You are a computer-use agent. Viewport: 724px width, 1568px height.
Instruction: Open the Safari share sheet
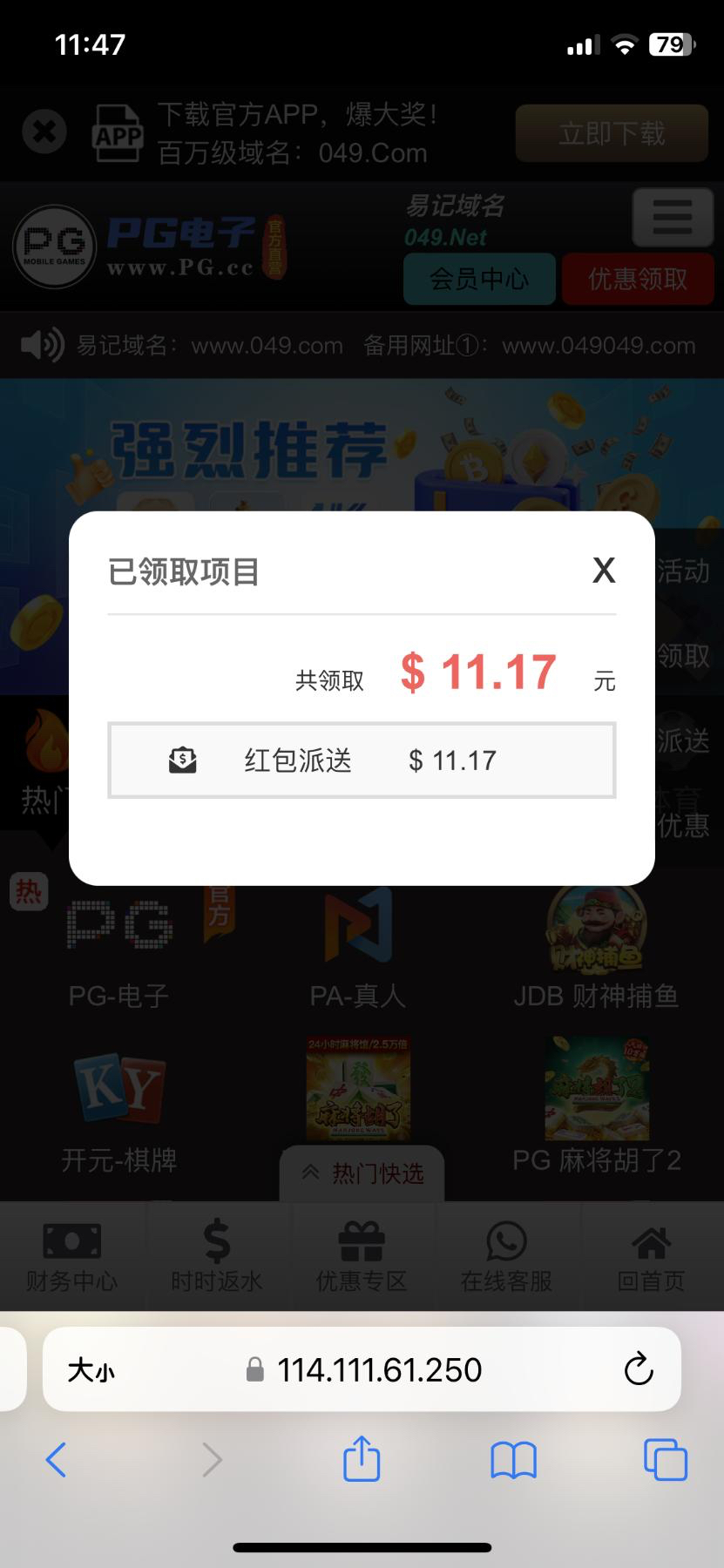[362, 1459]
